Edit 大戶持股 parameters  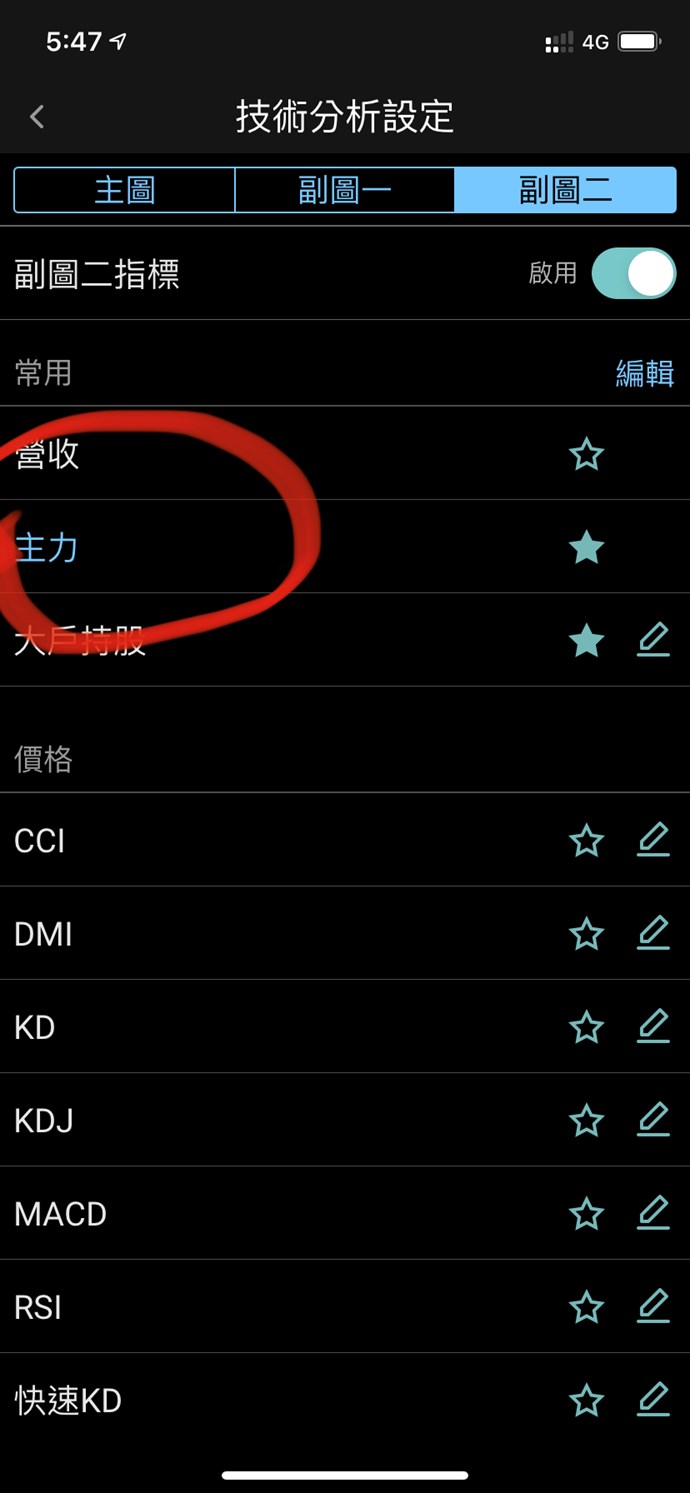[653, 640]
